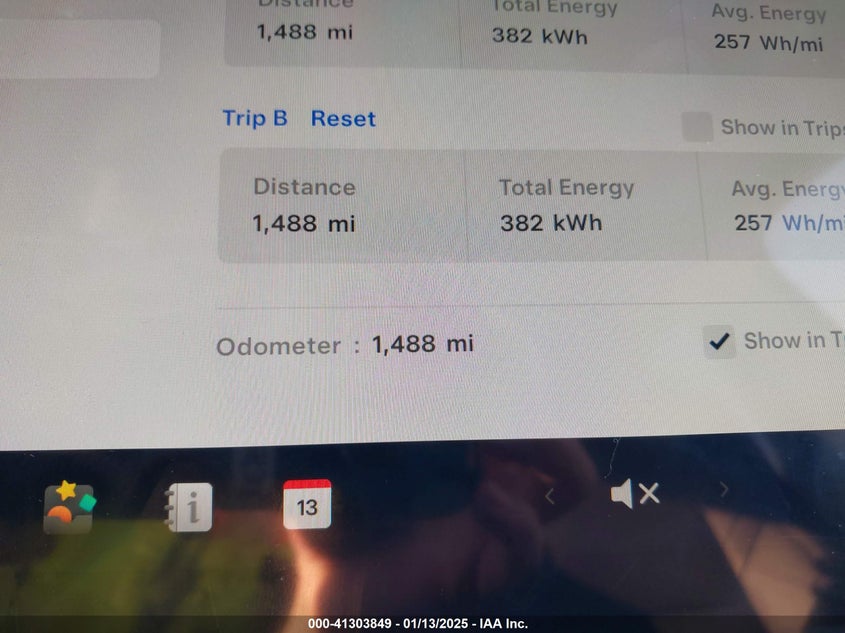
Task: Open the calendar app
Action: [307, 504]
